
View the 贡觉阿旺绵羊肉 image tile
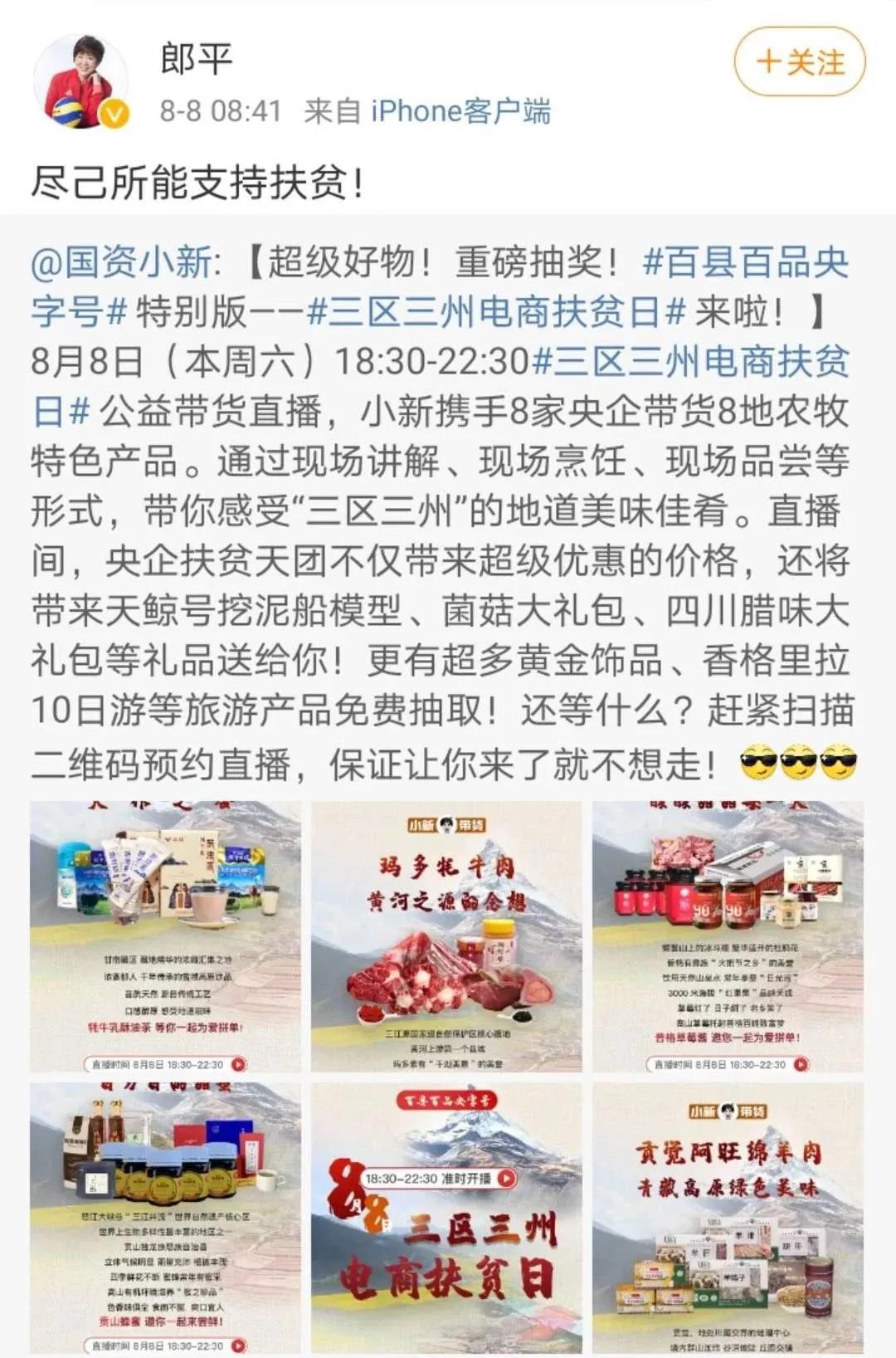tap(728, 1217)
